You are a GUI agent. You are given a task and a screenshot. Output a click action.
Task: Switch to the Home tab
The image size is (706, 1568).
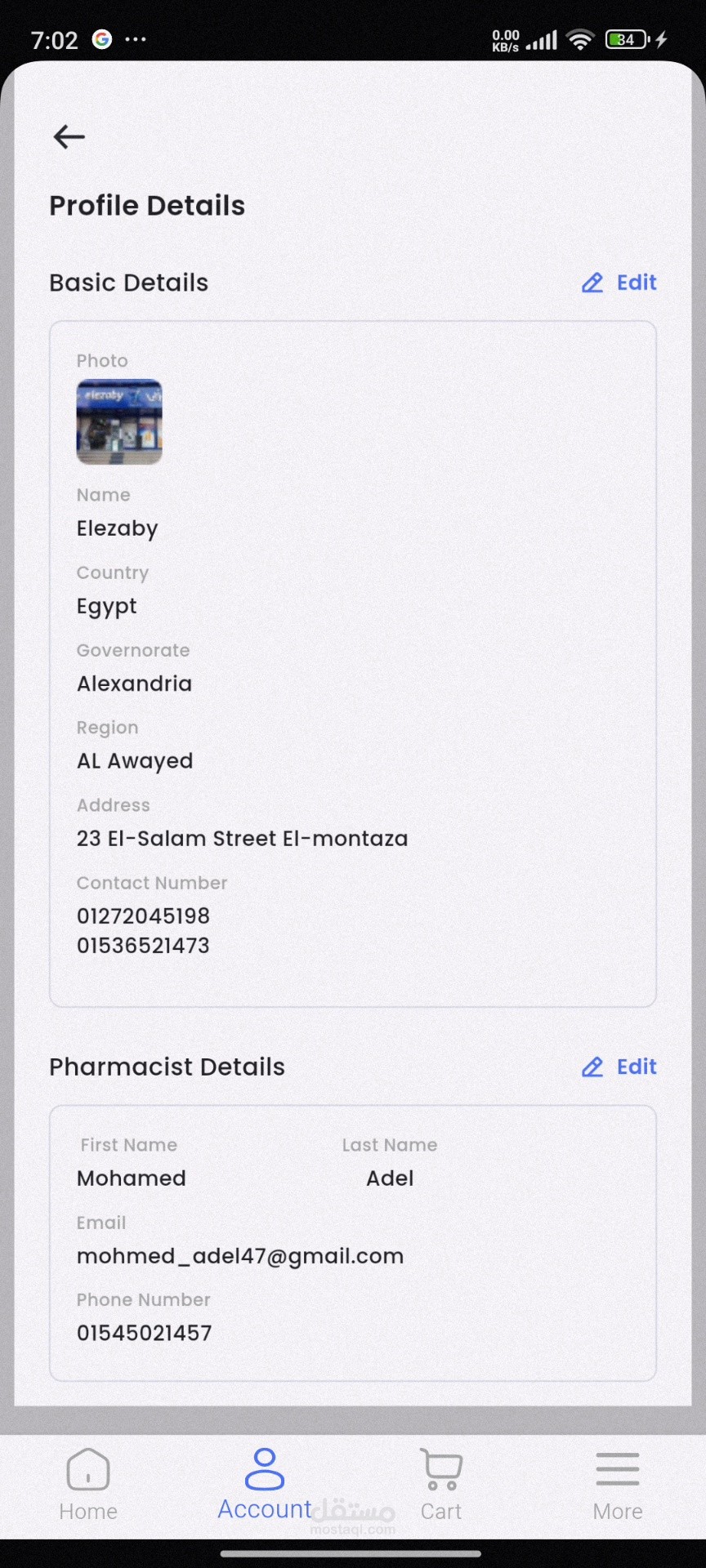(x=88, y=1484)
